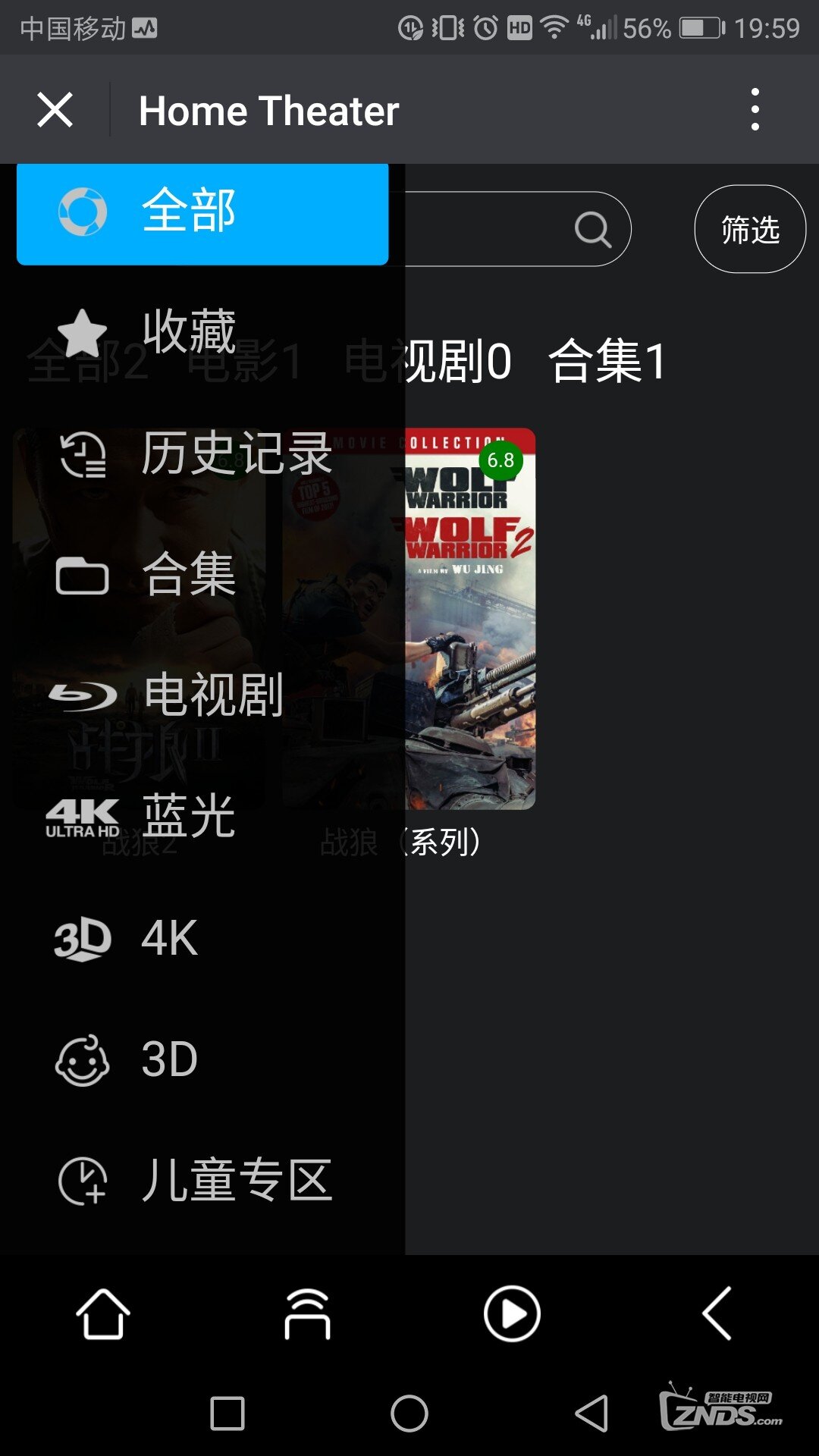Close the Home Theater page
This screenshot has height=1456, width=819.
pyautogui.click(x=55, y=110)
